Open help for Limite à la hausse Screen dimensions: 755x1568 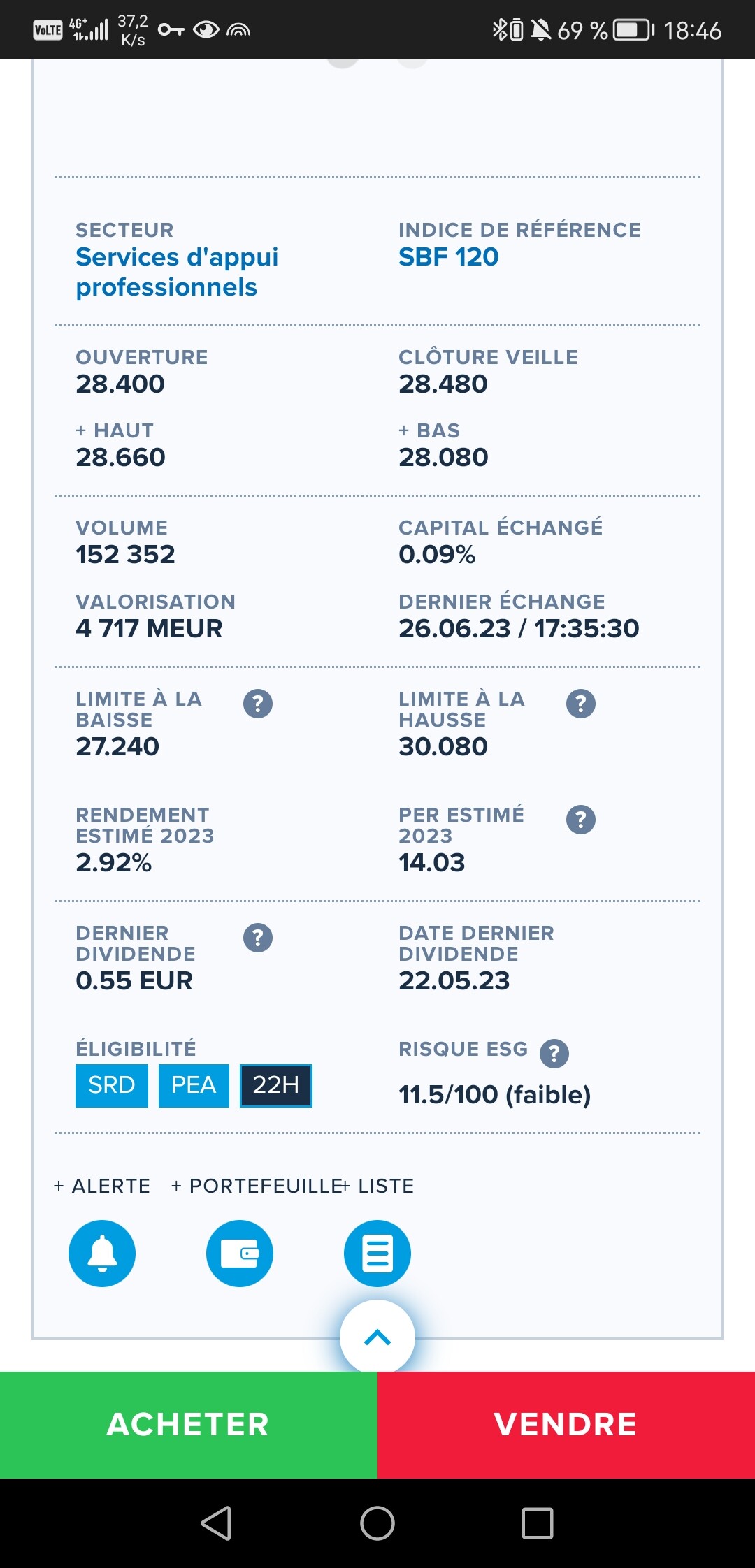[x=581, y=704]
